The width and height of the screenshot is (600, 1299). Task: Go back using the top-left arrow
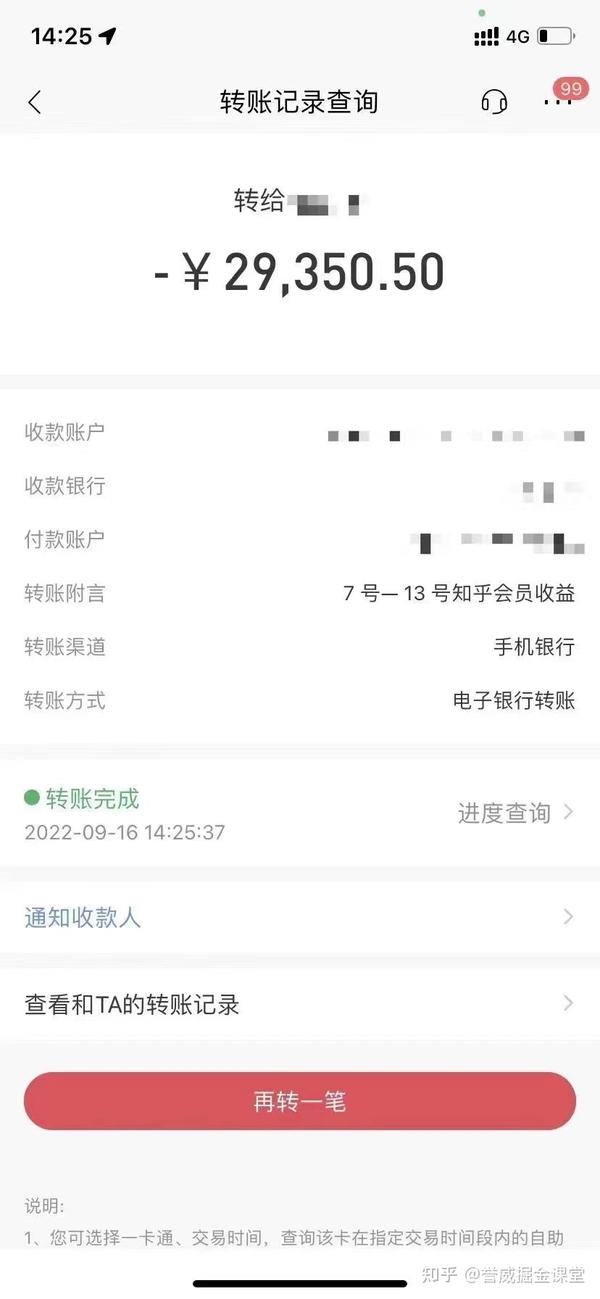click(35, 102)
